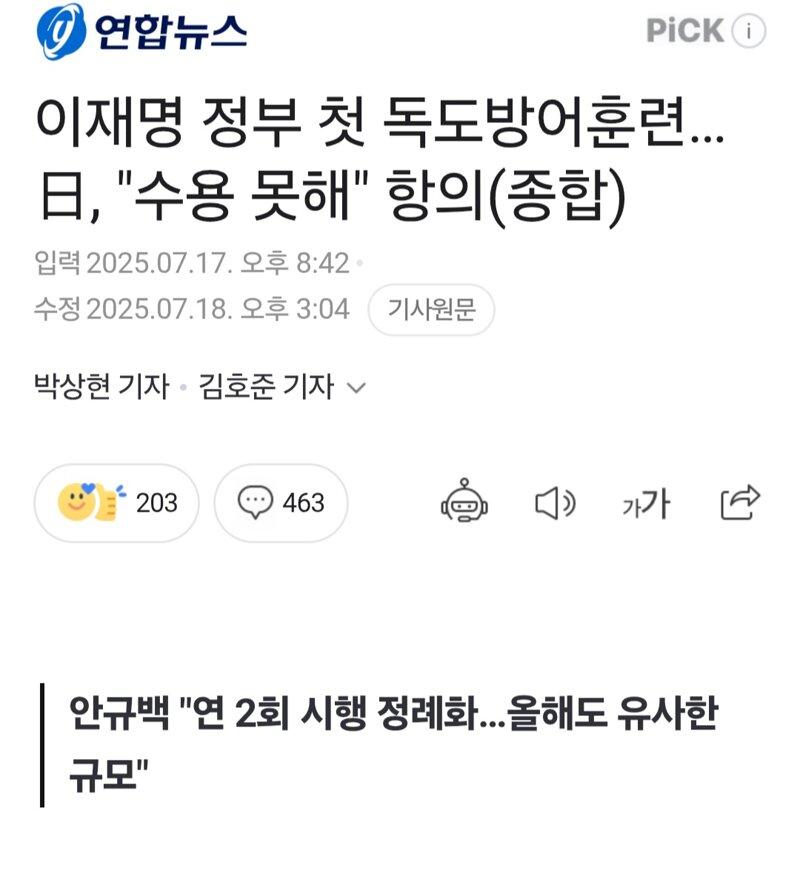Open the AI summary robot icon
This screenshot has width=800, height=888.
tap(463, 503)
